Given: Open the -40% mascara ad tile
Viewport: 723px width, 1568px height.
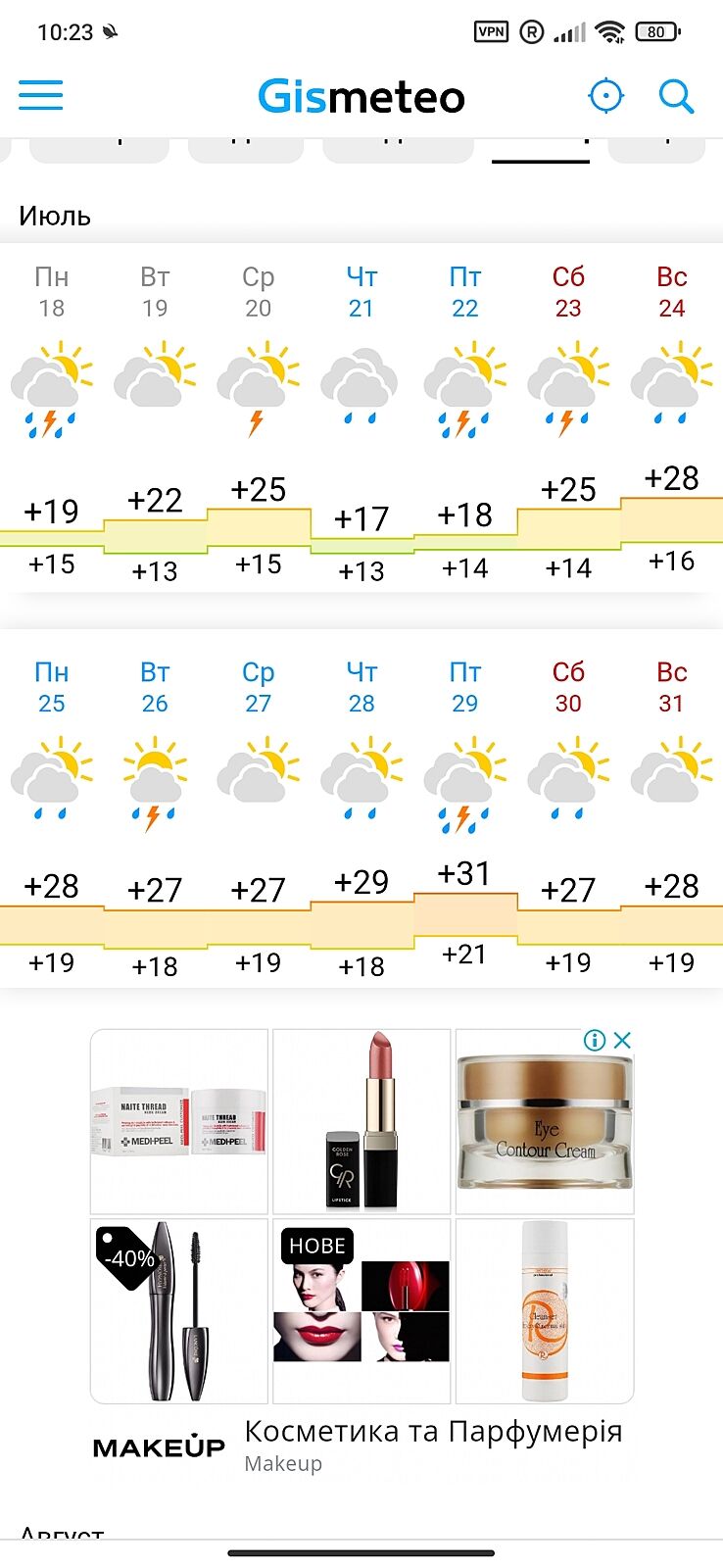Looking at the screenshot, I should [x=178, y=1310].
